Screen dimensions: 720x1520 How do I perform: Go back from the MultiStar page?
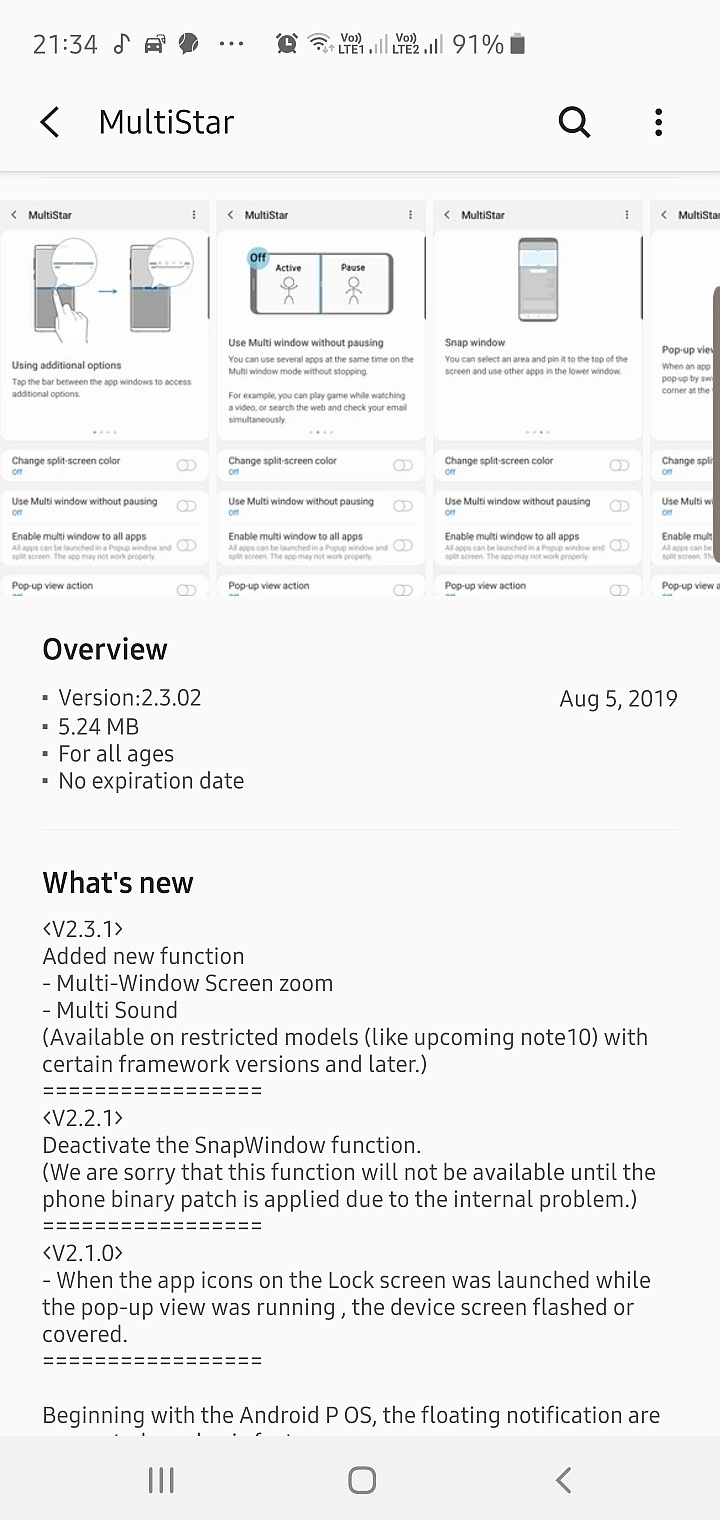(x=50, y=122)
